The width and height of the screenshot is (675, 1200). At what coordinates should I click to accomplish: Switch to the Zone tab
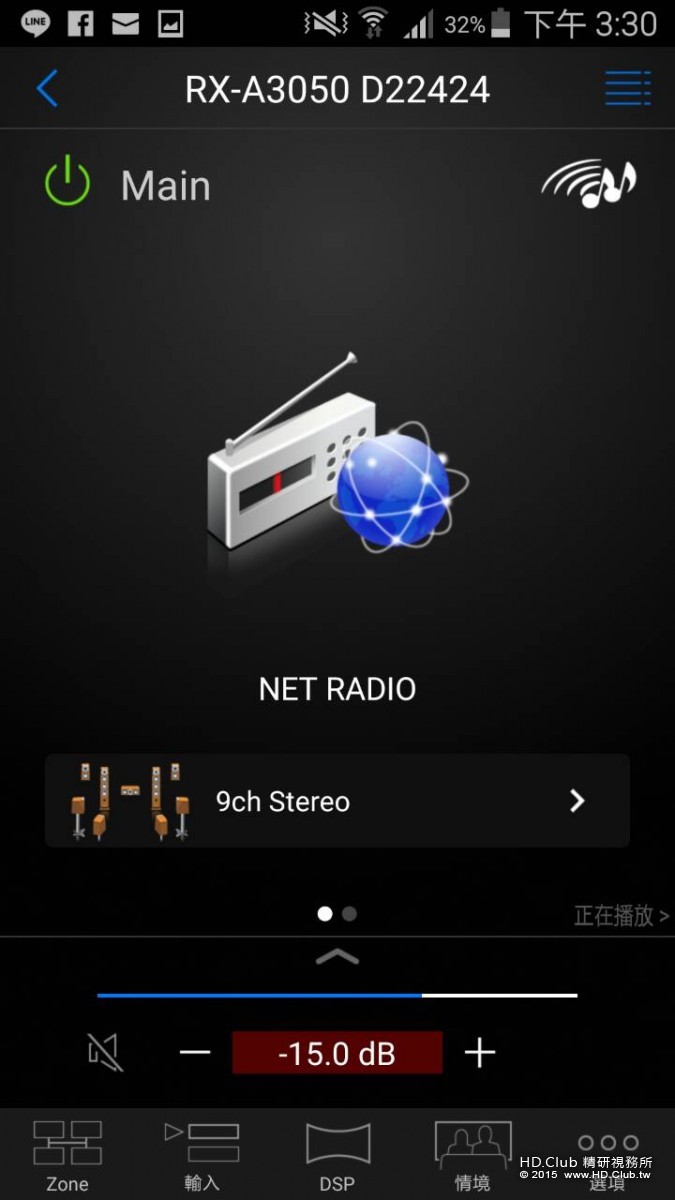(x=67, y=1155)
